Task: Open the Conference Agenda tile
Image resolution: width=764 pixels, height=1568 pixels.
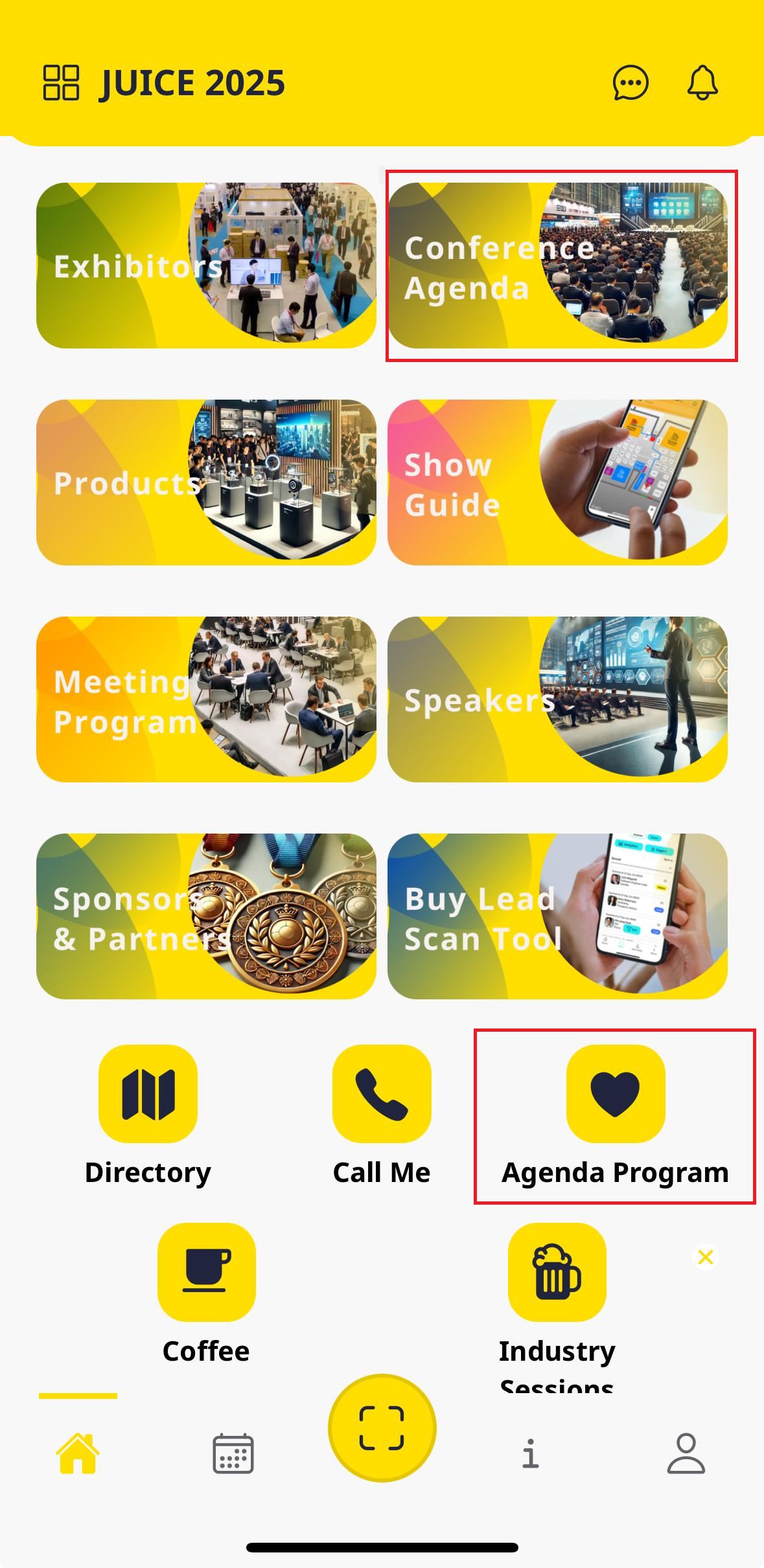Action: [557, 266]
